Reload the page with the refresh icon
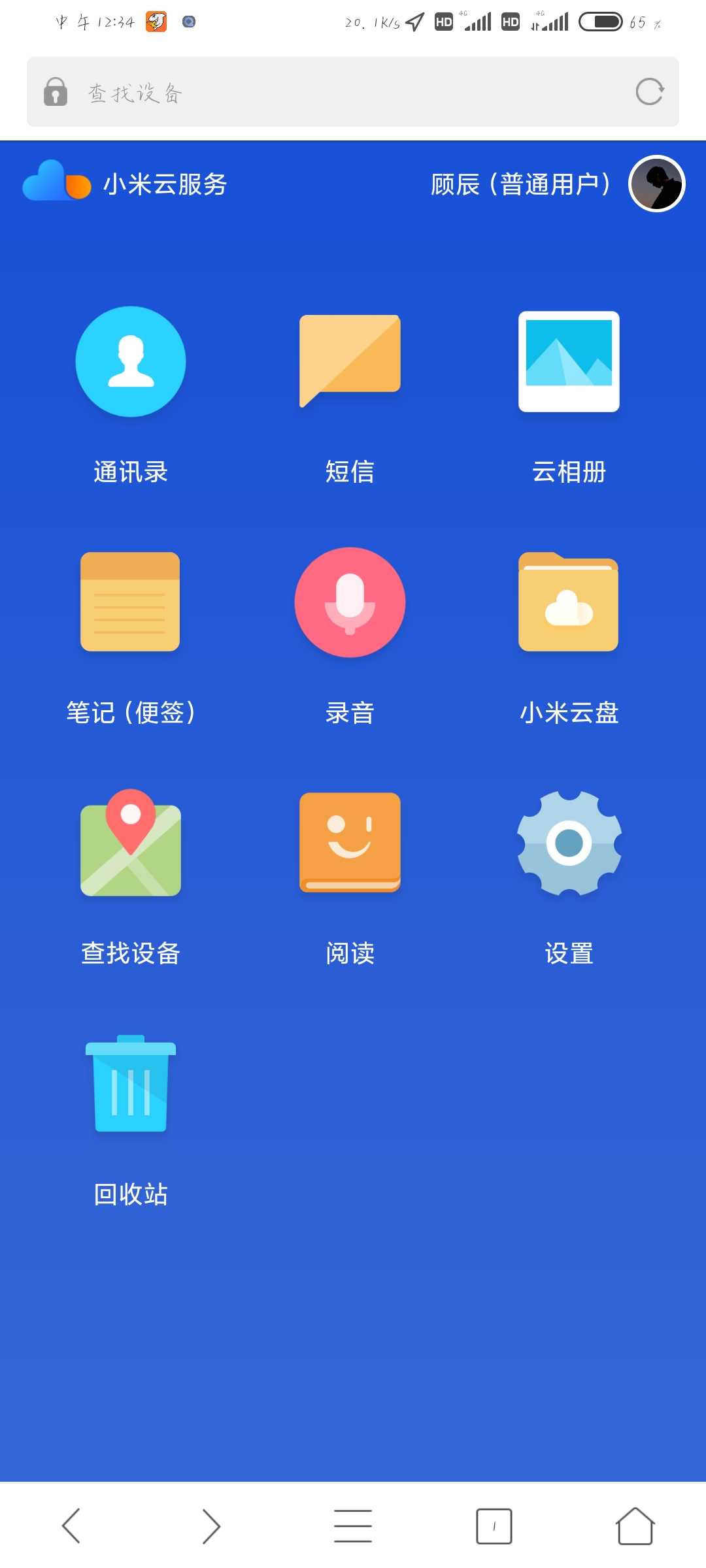706x1568 pixels. pyautogui.click(x=649, y=92)
